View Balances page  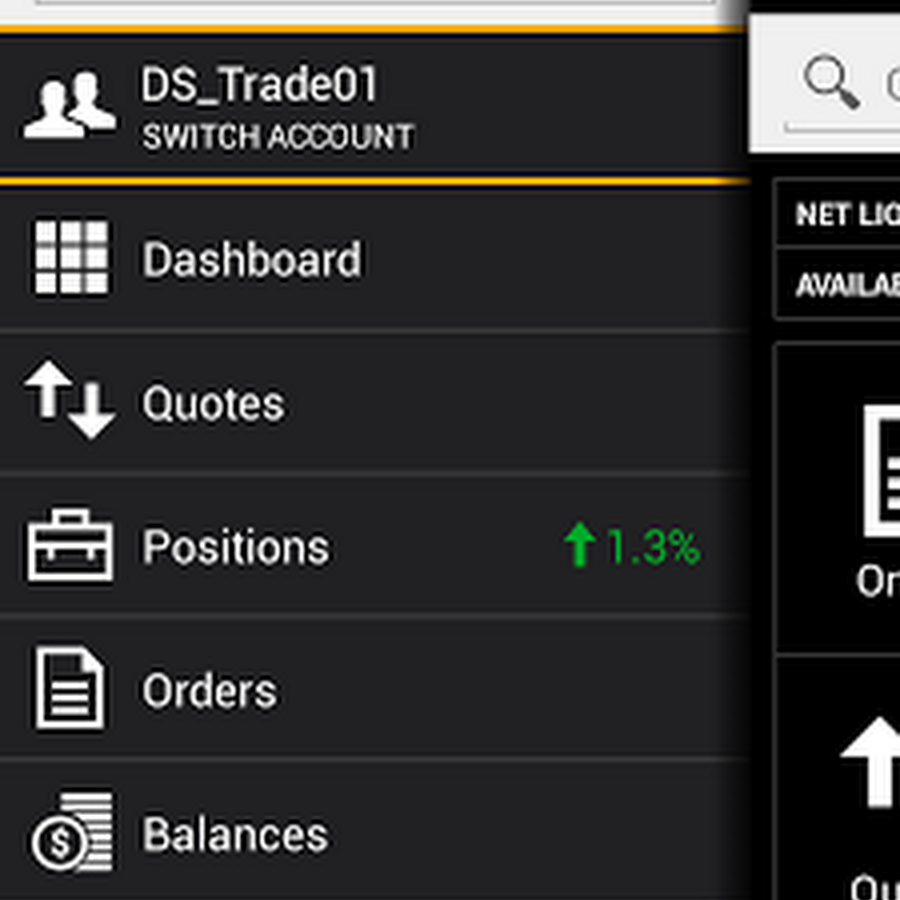(x=234, y=835)
